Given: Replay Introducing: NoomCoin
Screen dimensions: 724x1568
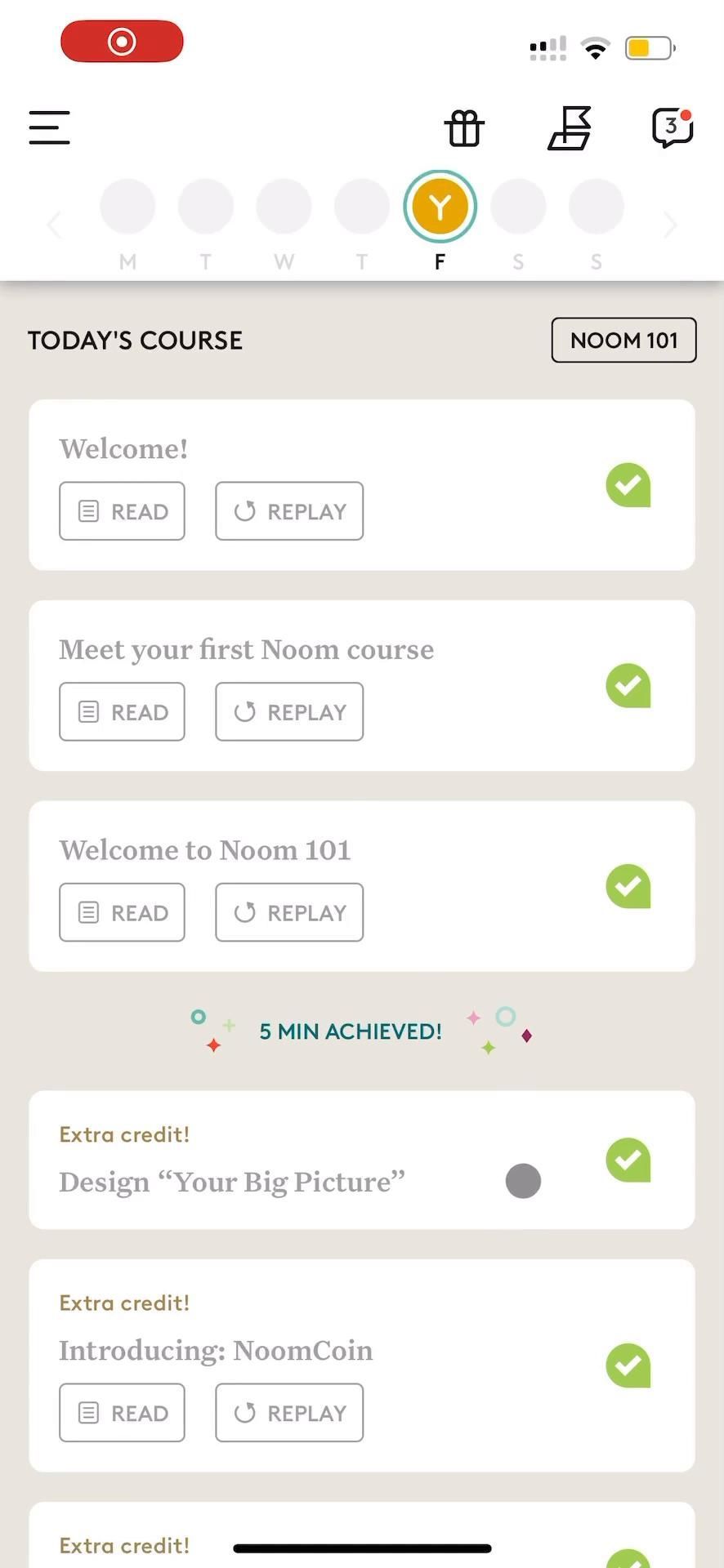Looking at the screenshot, I should 289,1413.
